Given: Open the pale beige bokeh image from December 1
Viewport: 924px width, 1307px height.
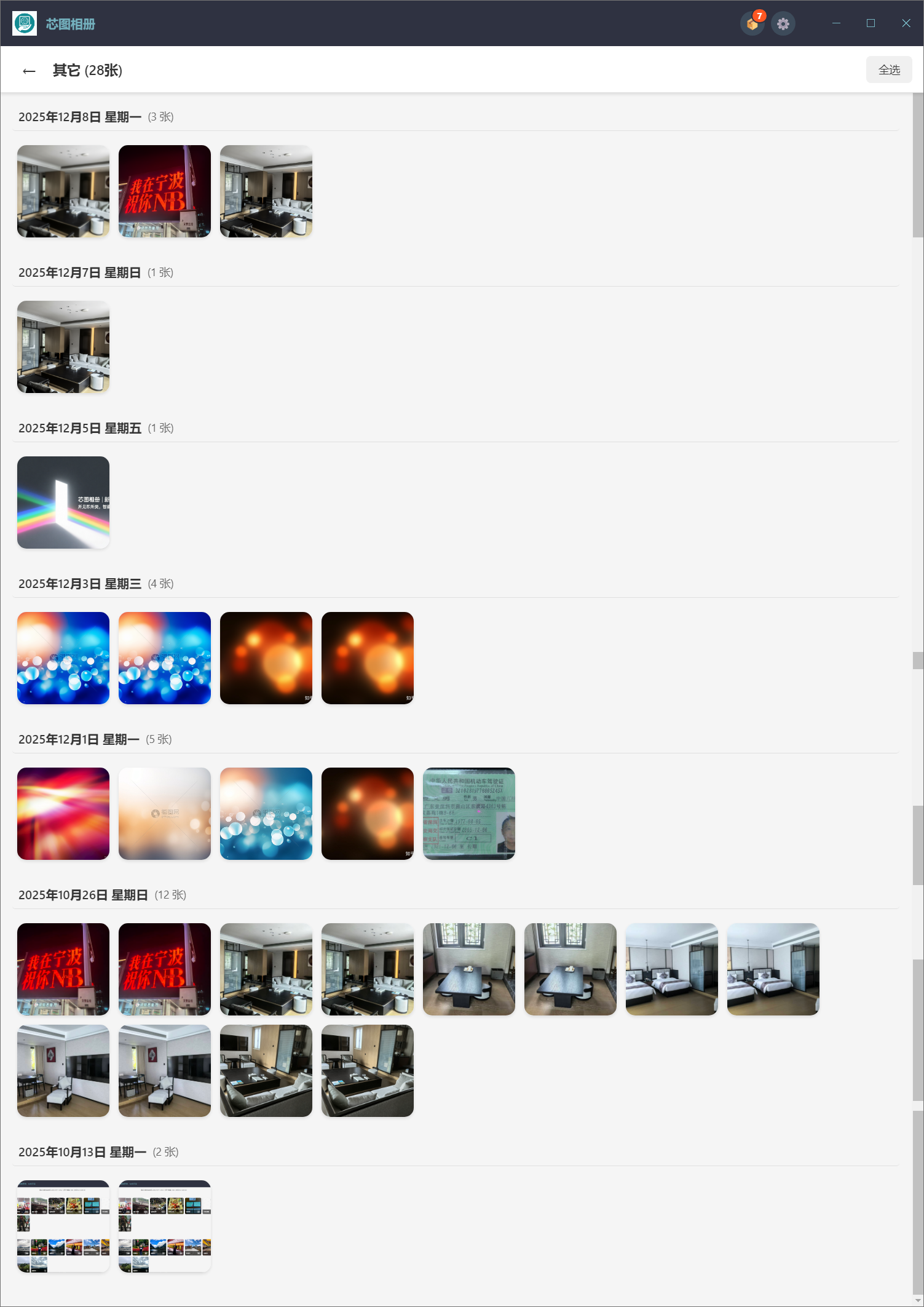Looking at the screenshot, I should 165,814.
